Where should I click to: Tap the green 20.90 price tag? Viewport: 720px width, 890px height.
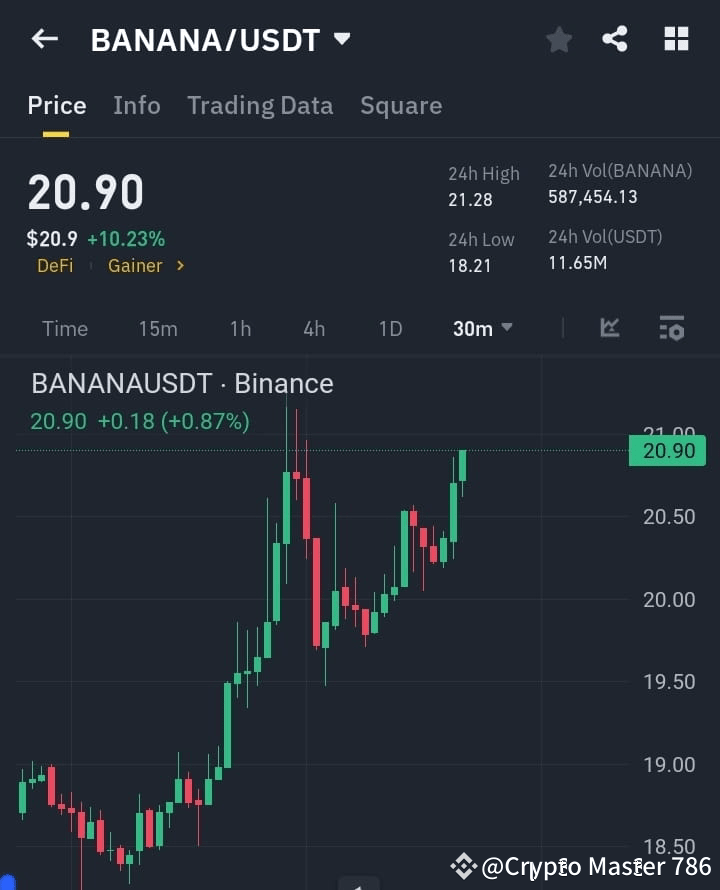click(x=667, y=451)
